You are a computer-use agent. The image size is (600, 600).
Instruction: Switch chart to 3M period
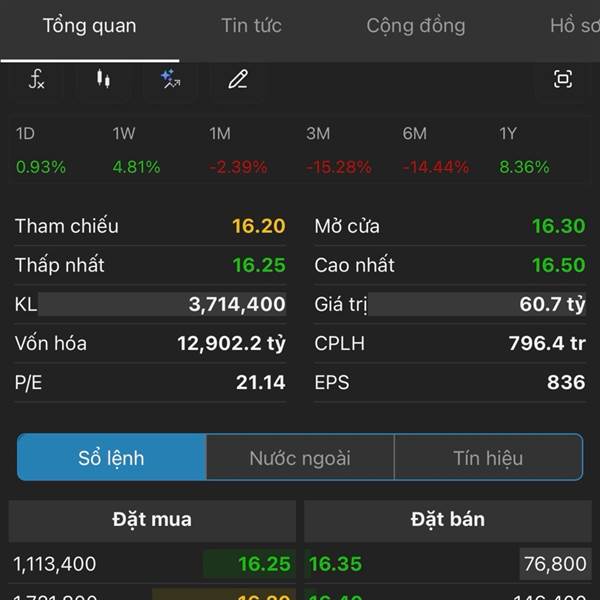coord(338,150)
